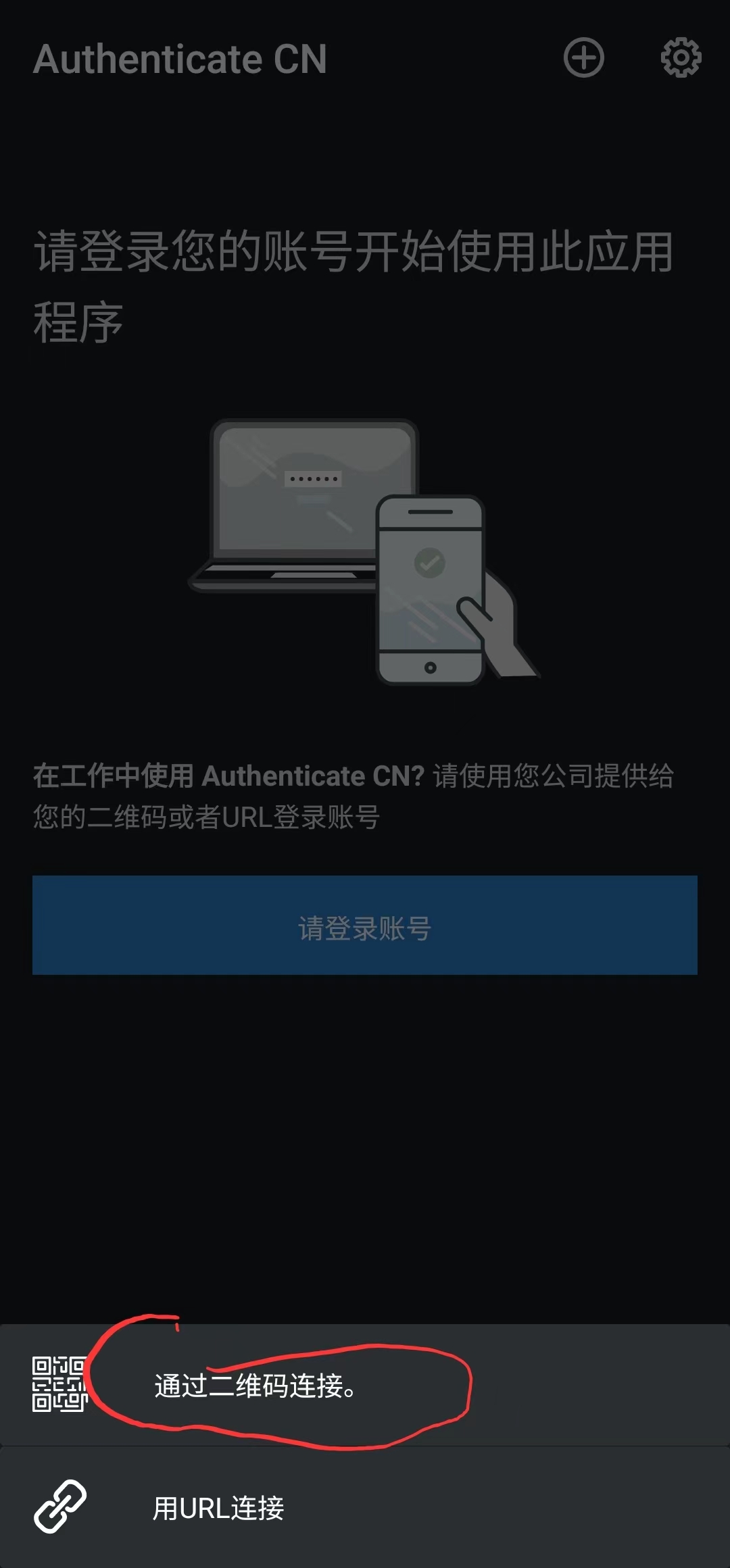
Task: Tap the 请登录账号 button
Action: pyautogui.click(x=364, y=925)
